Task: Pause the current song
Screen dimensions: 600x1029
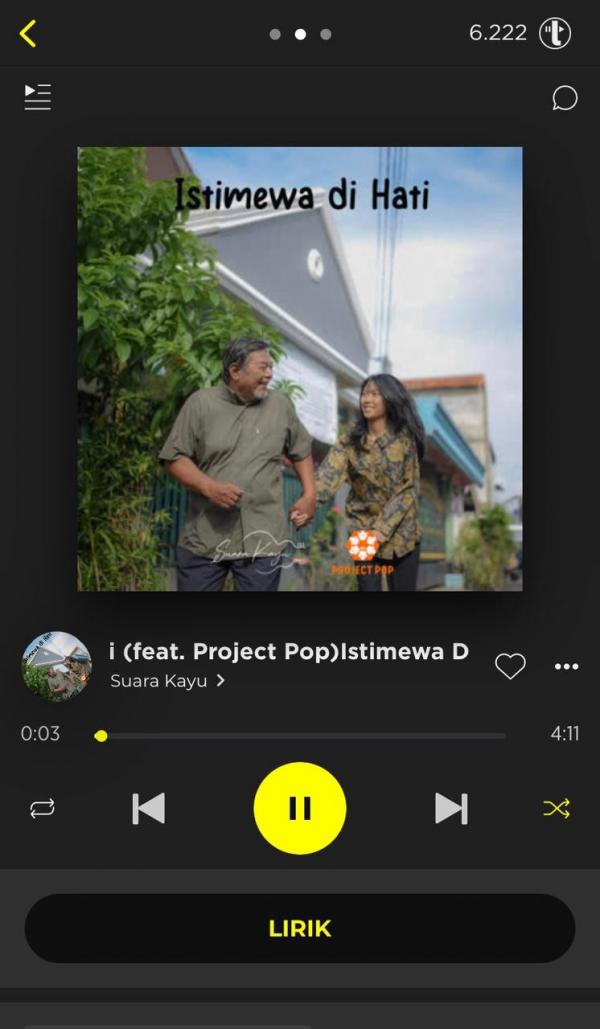Action: click(300, 808)
